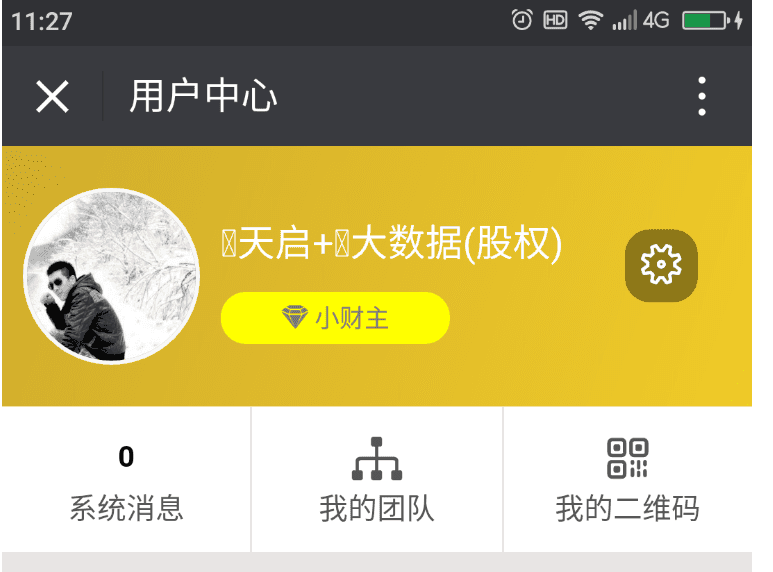The height and width of the screenshot is (572, 773).
Task: Tap the 小财主 membership badge
Action: (x=335, y=318)
